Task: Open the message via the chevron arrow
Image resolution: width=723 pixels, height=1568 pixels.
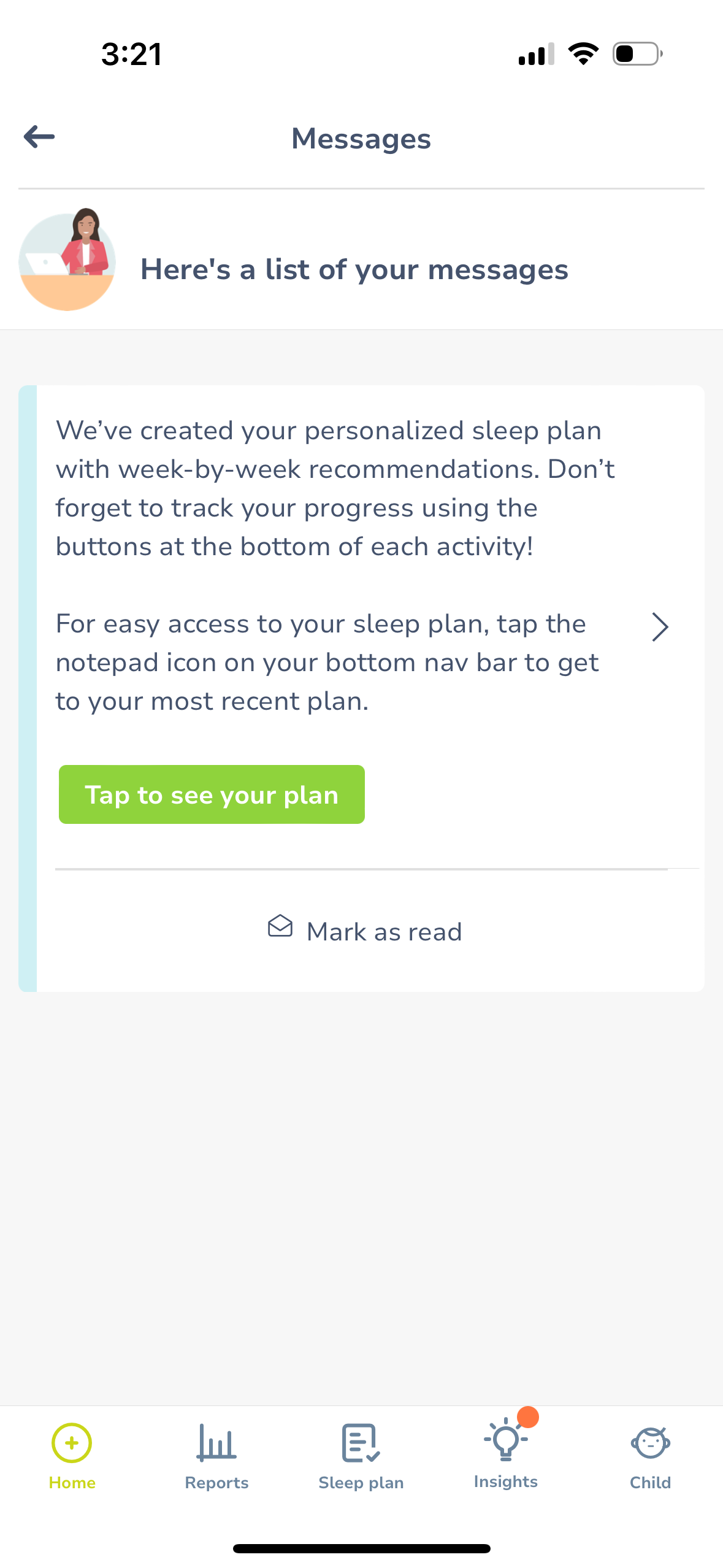Action: 659,627
